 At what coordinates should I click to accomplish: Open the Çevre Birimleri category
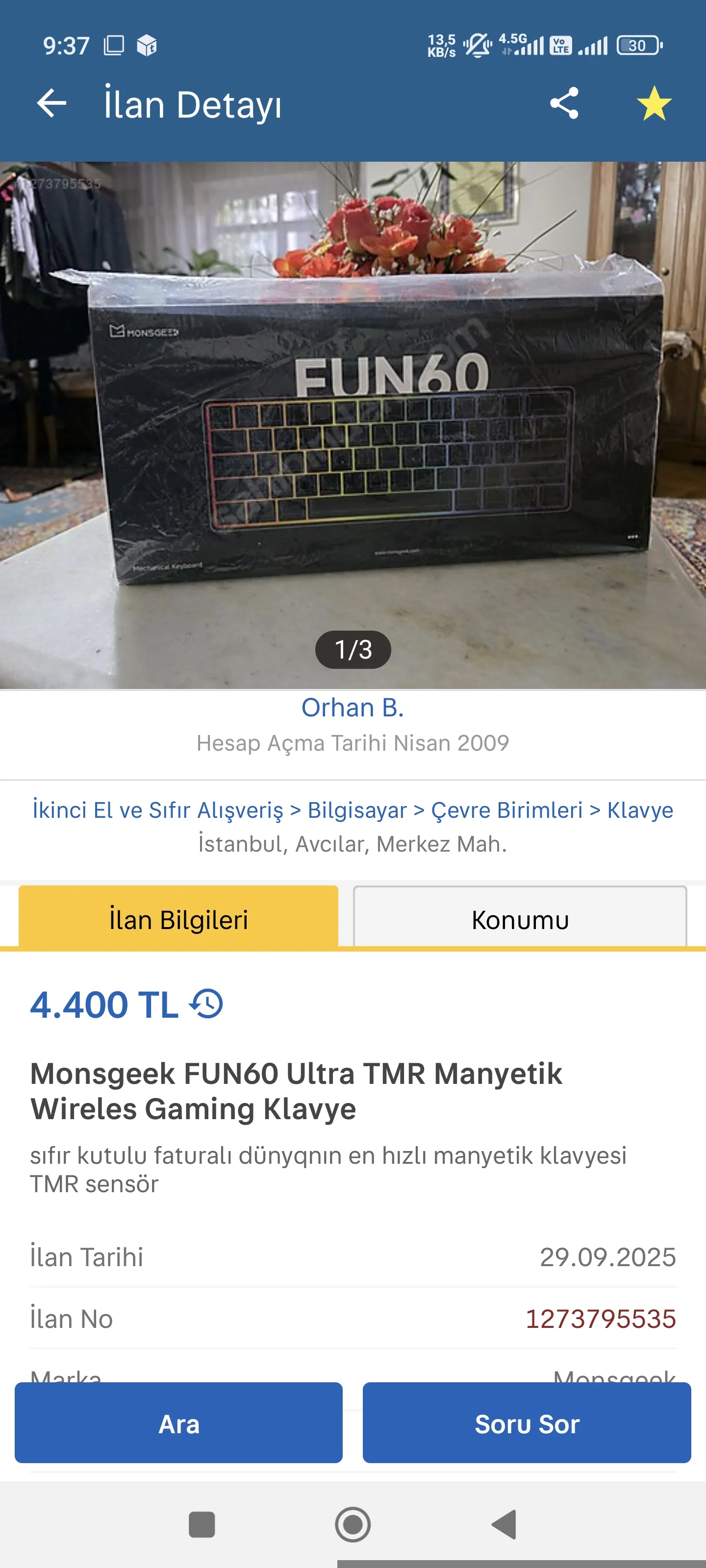coord(507,810)
